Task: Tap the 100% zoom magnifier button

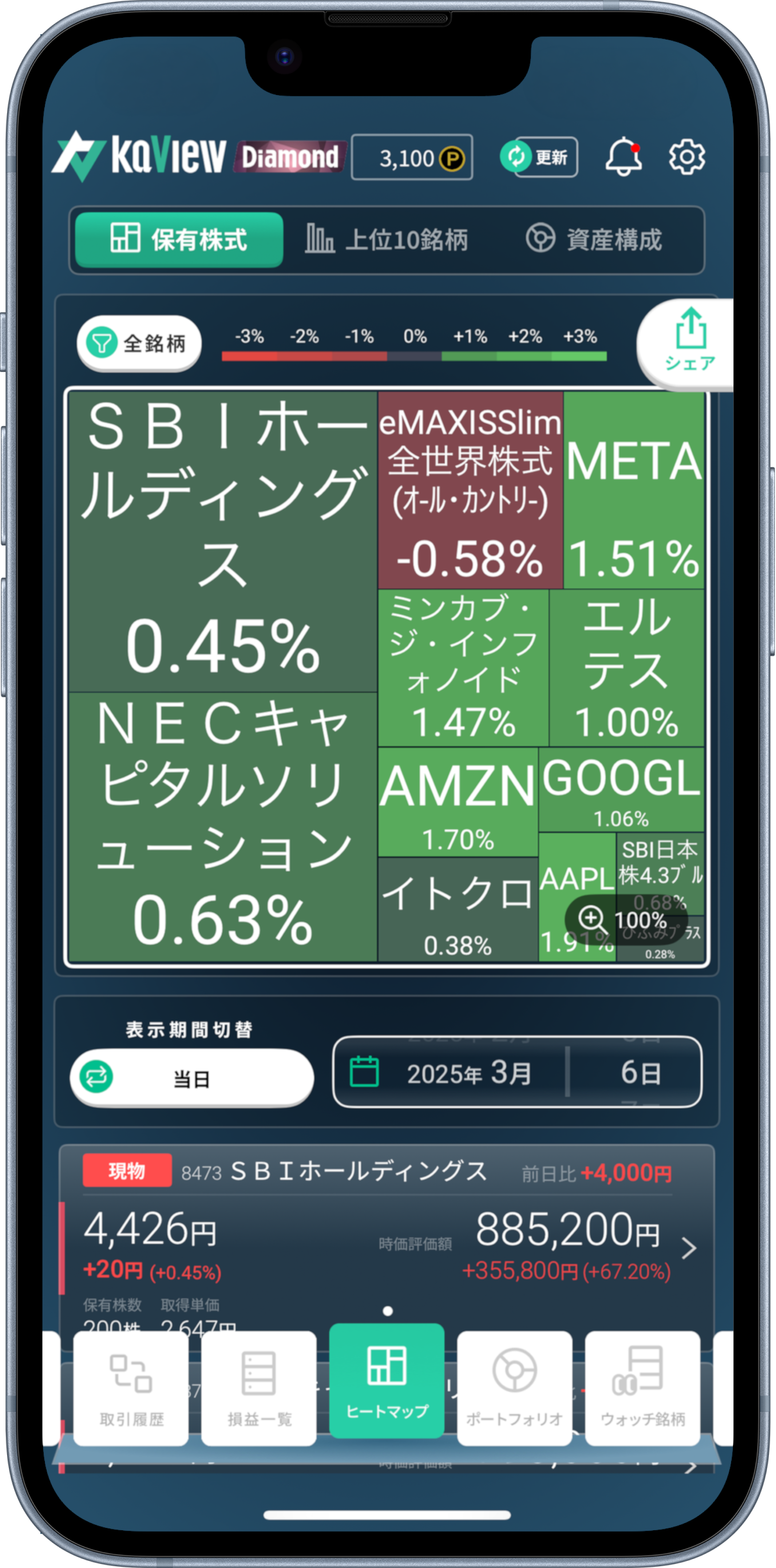Action: (x=625, y=920)
